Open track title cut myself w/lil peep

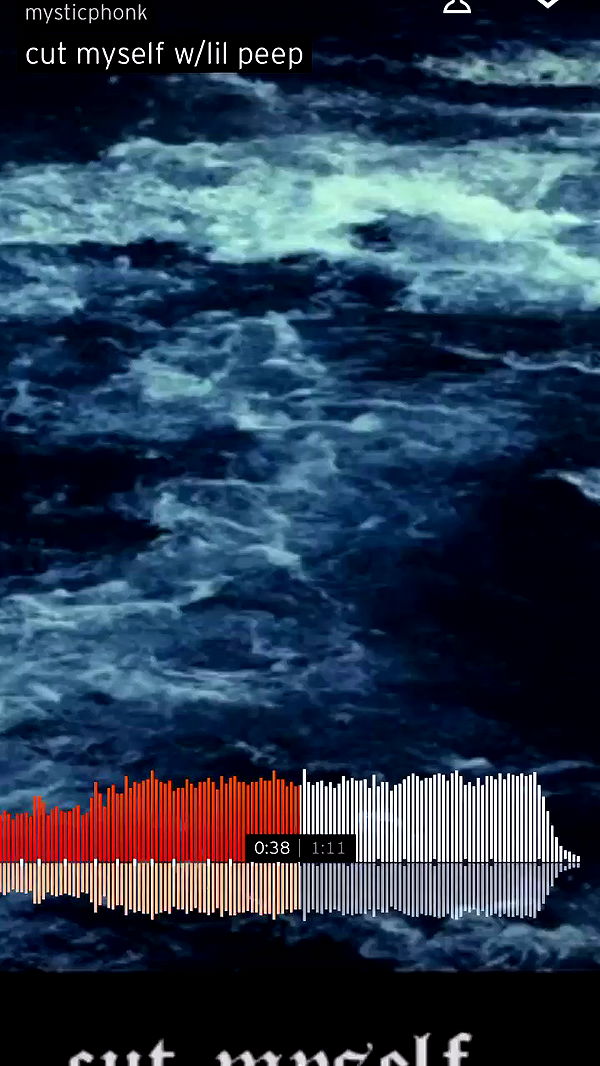click(x=164, y=54)
